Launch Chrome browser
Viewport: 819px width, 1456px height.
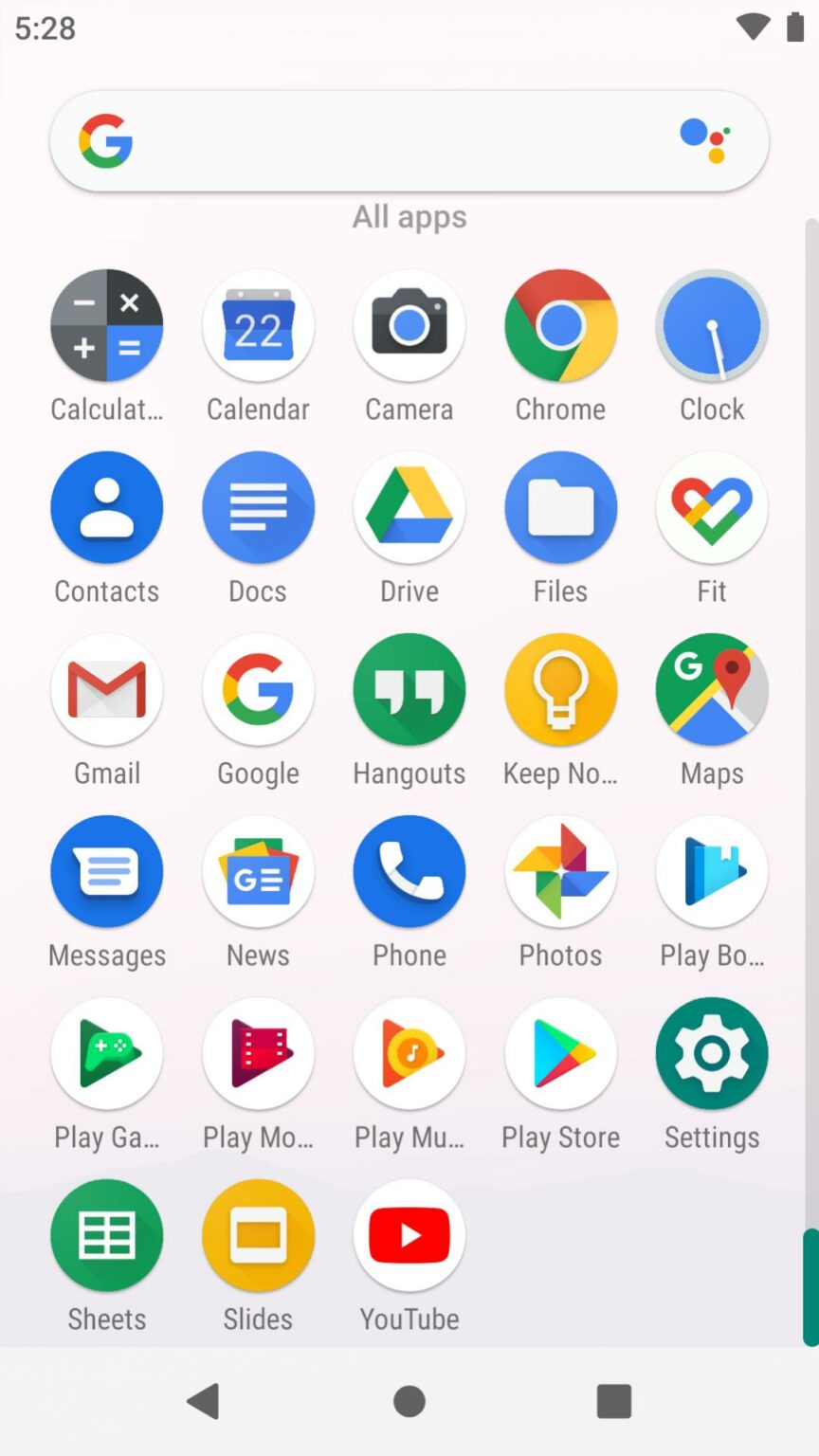(x=560, y=326)
